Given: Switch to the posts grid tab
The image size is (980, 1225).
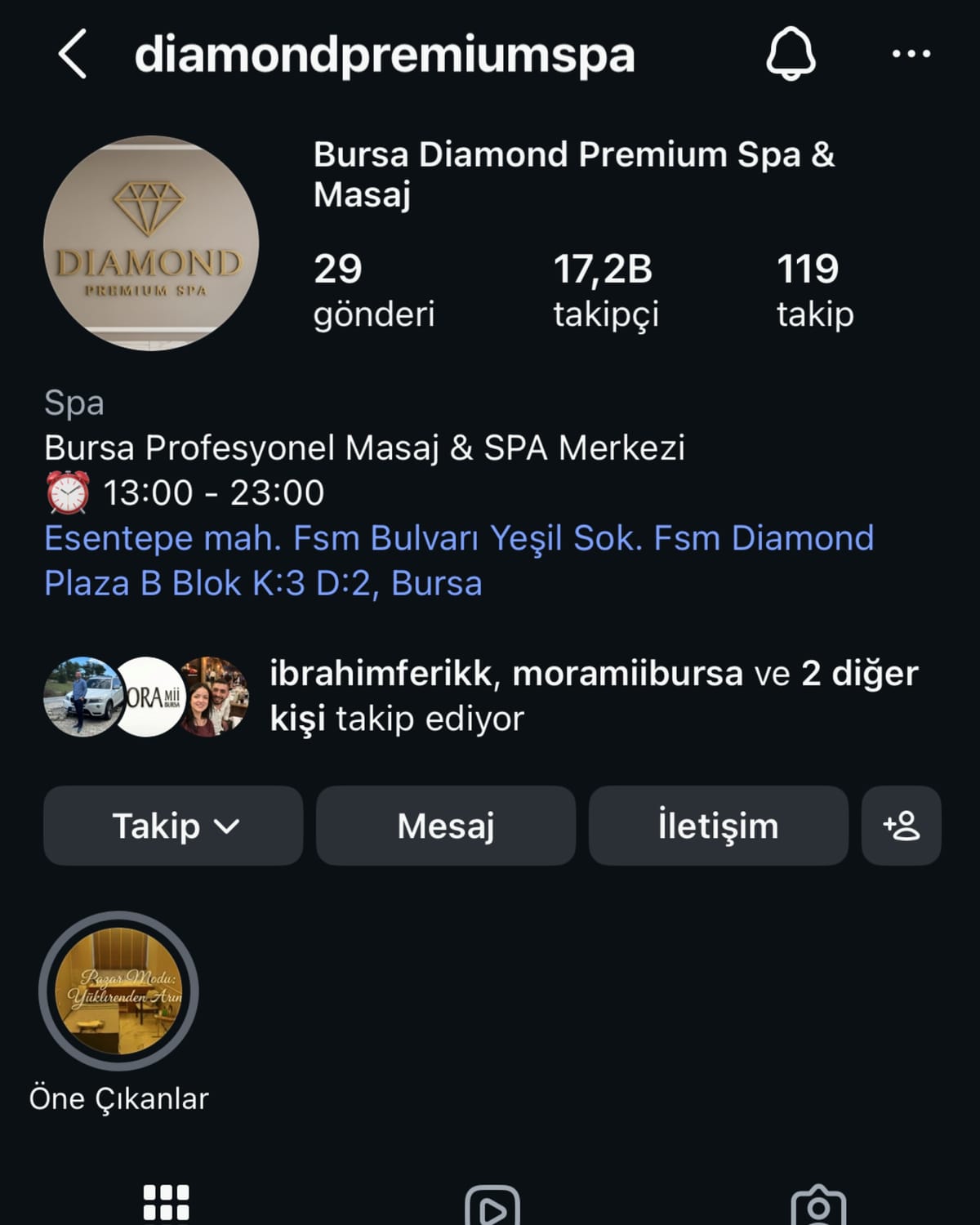Looking at the screenshot, I should tap(166, 1203).
